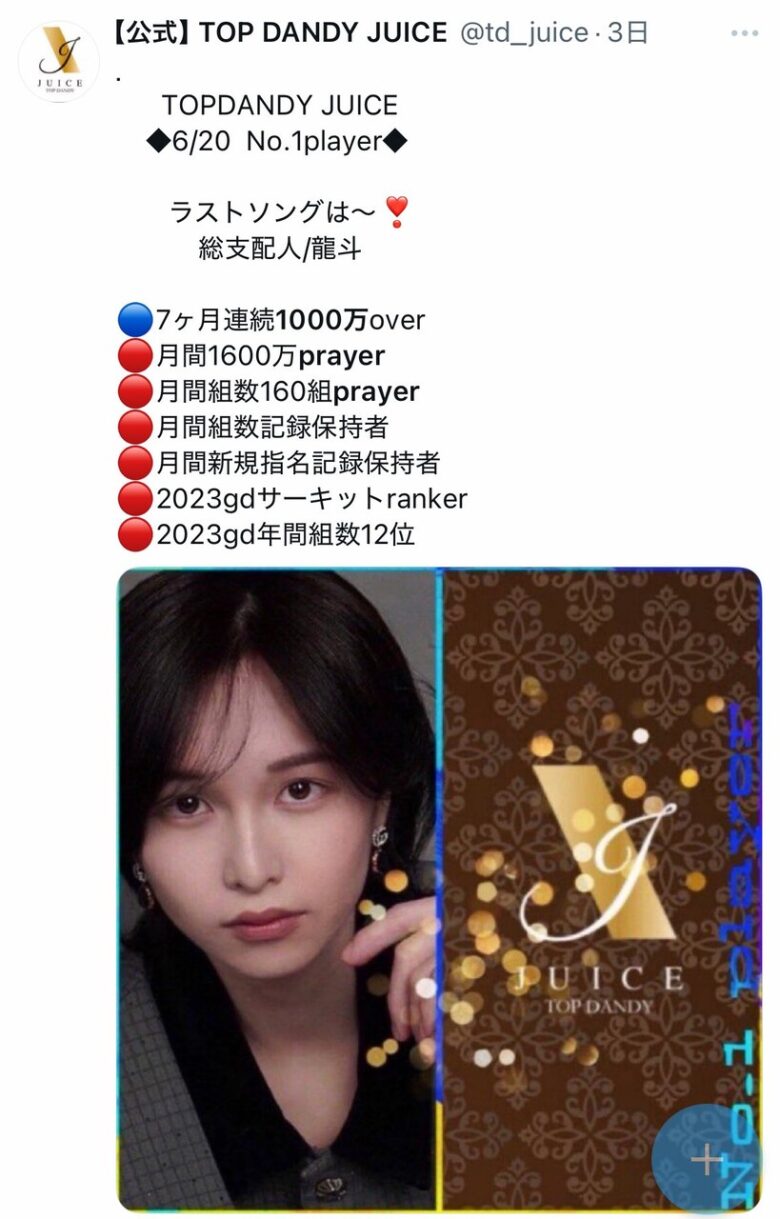Compose a new tweet with plus button

pos(708,1159)
